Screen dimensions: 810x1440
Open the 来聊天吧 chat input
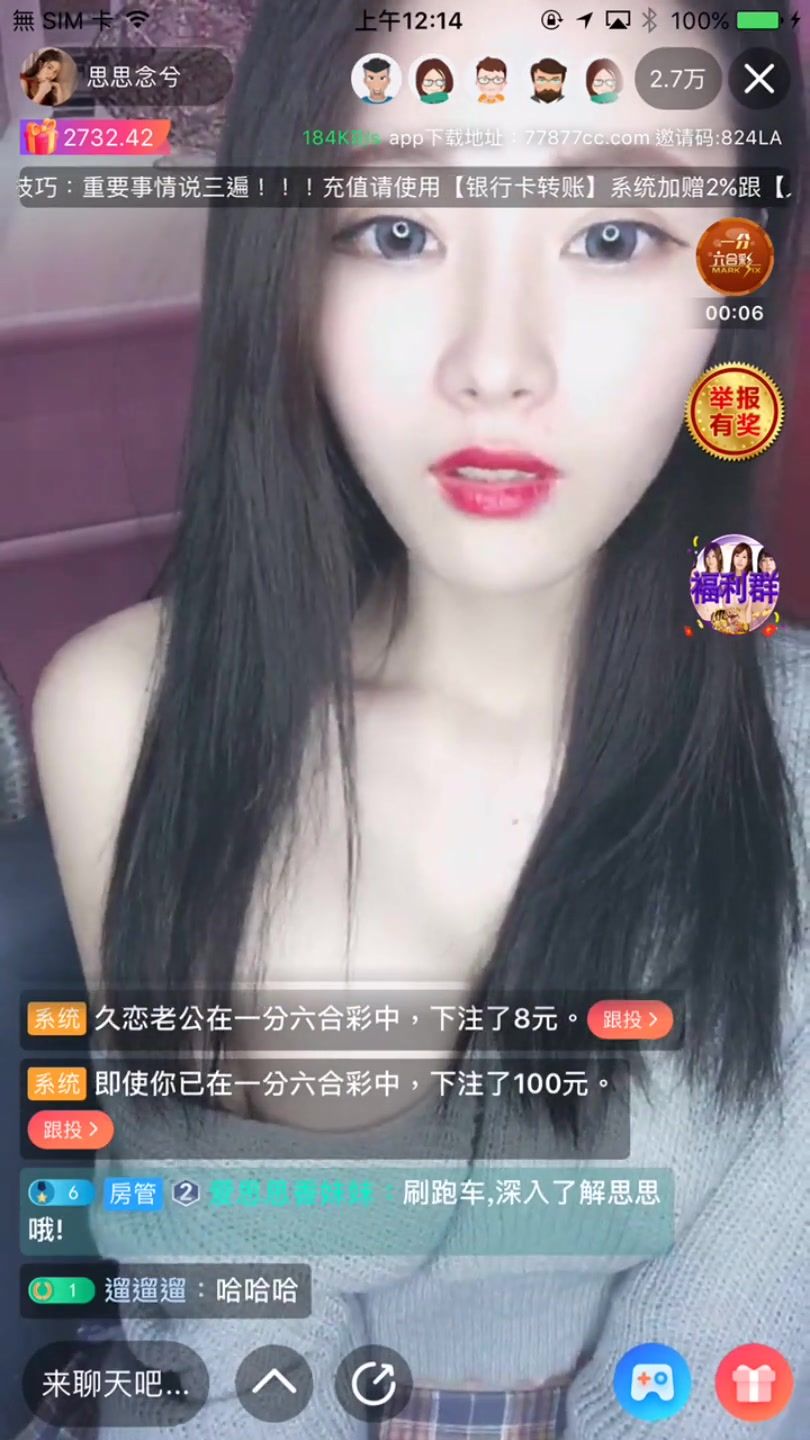click(115, 1384)
